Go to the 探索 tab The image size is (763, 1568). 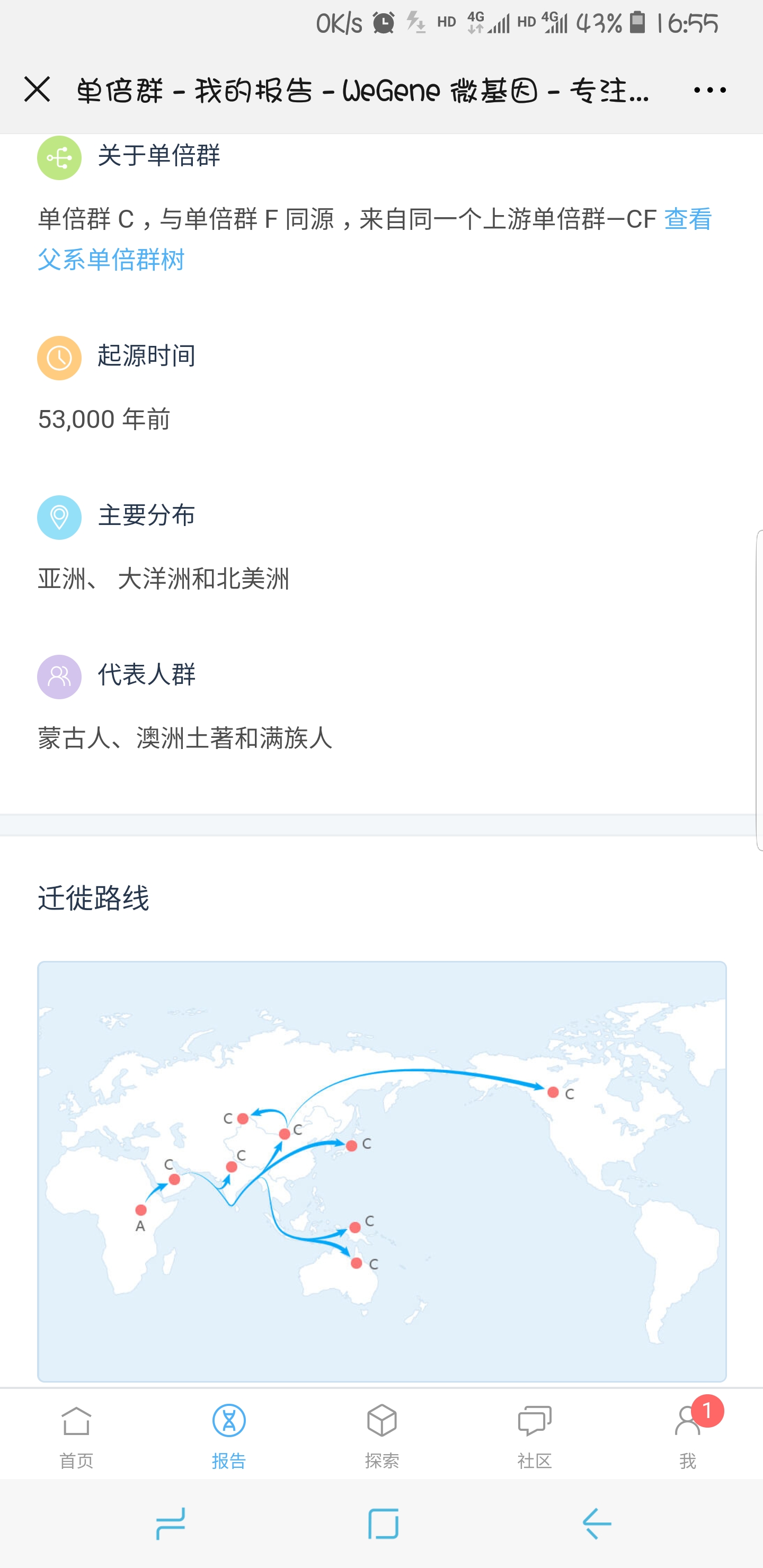(382, 1434)
